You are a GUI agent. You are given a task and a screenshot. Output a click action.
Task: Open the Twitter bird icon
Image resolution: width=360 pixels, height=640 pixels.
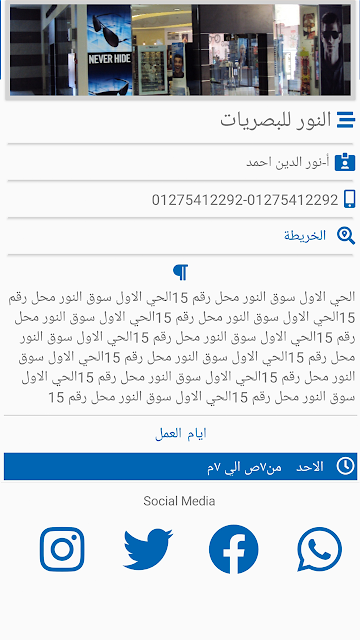coord(148,549)
